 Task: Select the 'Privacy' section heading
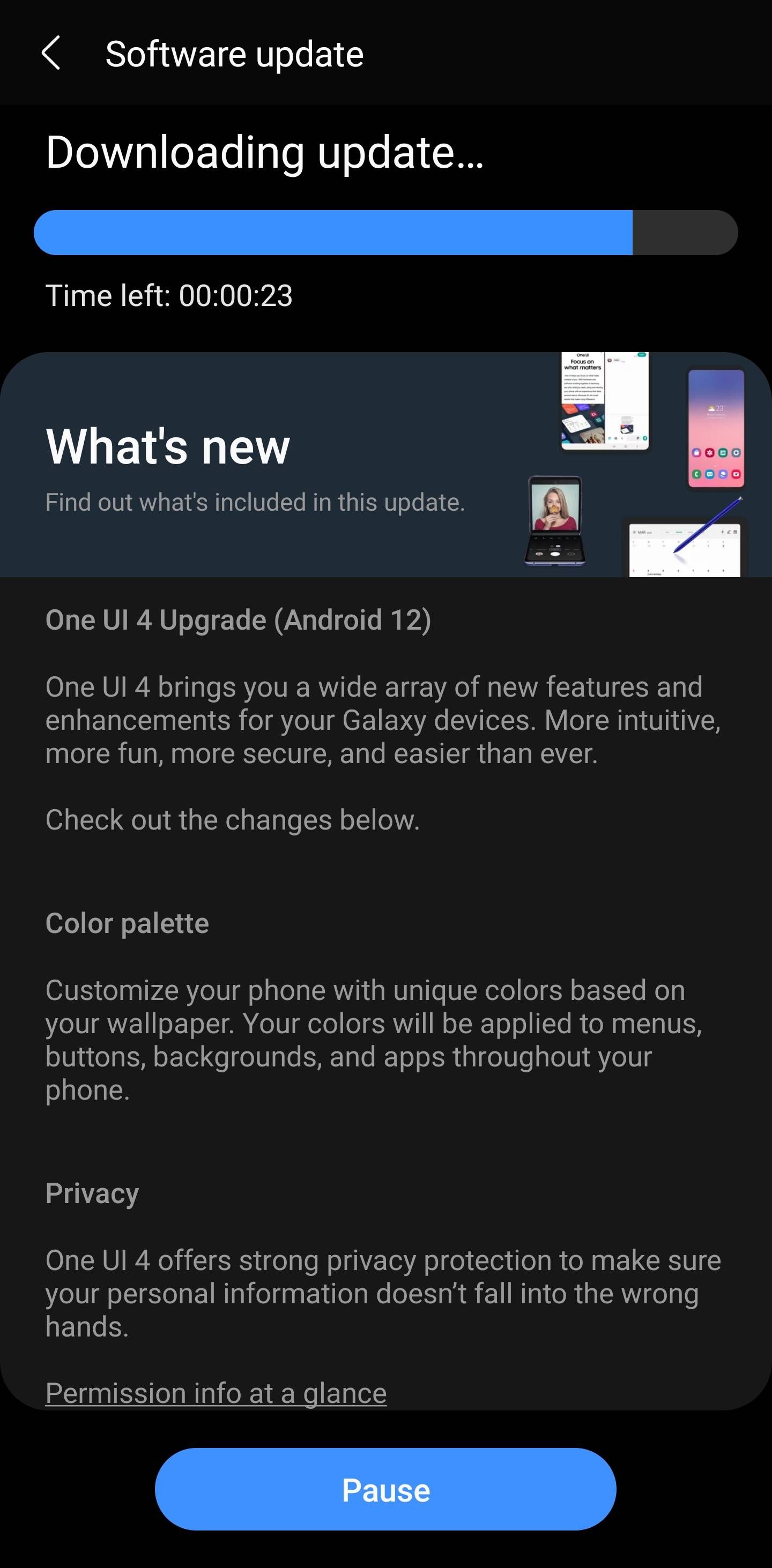[91, 1193]
